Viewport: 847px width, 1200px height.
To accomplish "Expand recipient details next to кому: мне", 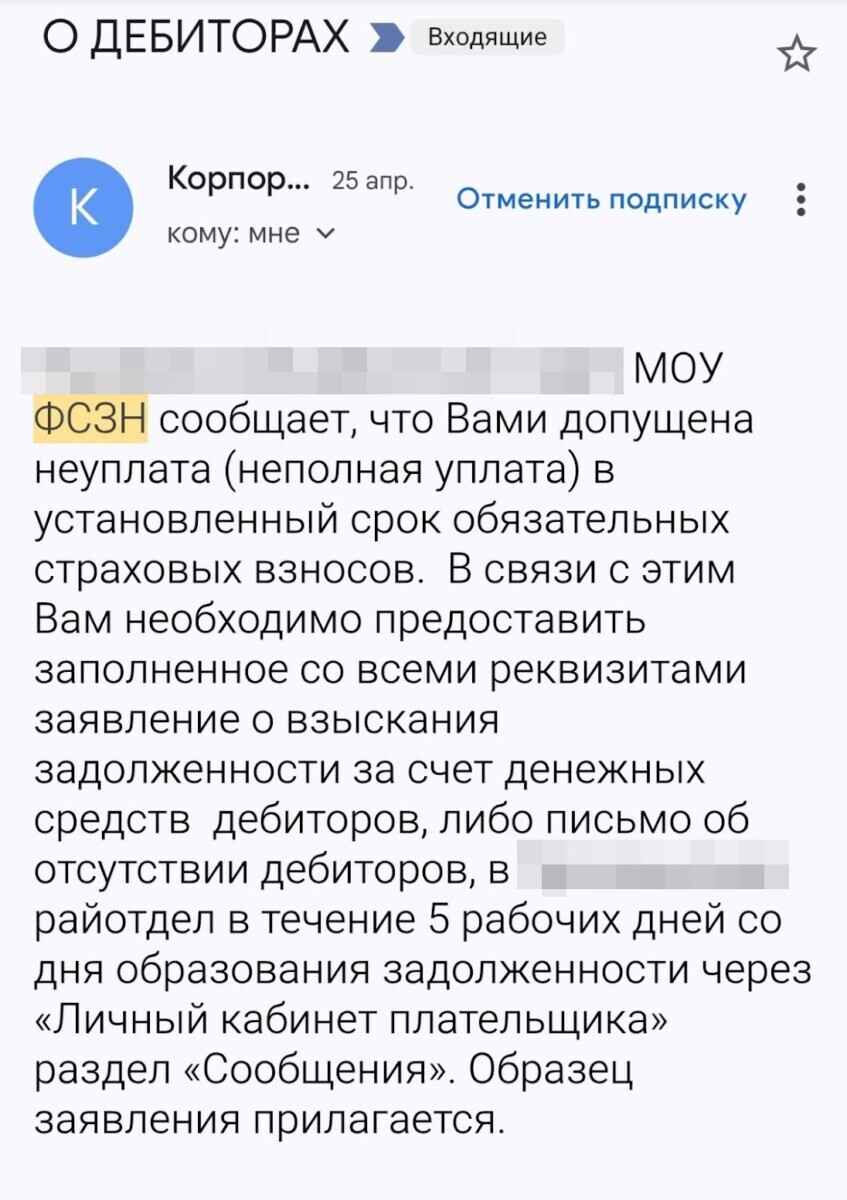I will 325,234.
